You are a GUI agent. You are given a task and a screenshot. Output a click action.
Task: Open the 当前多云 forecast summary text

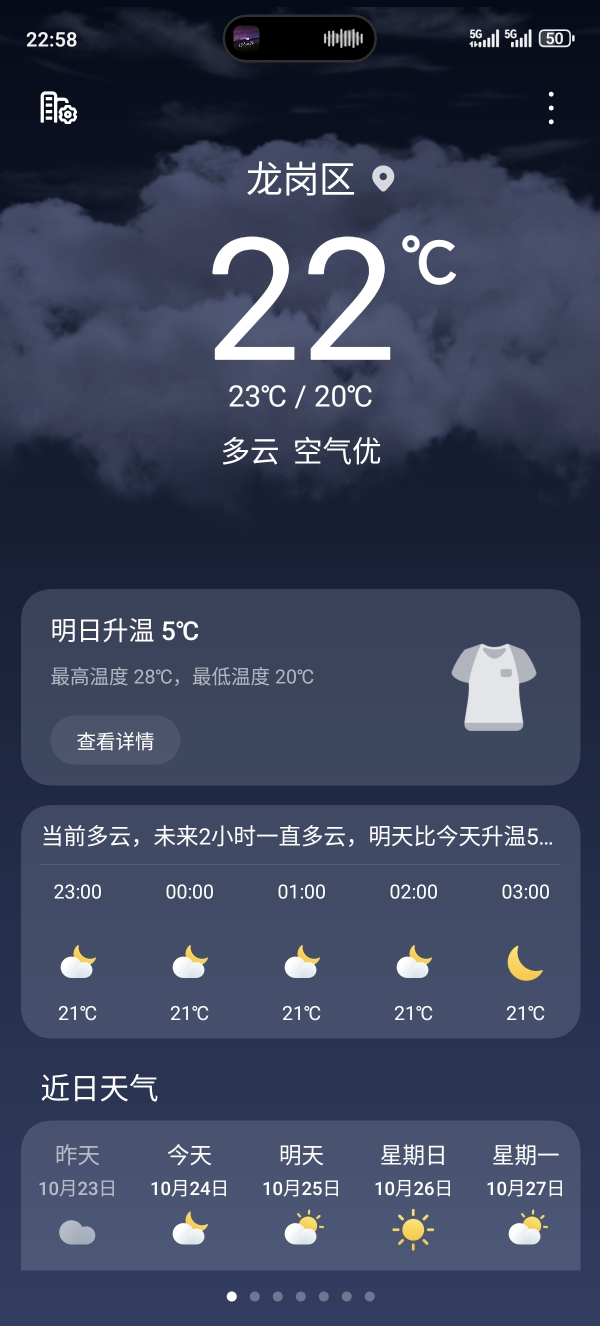point(296,837)
